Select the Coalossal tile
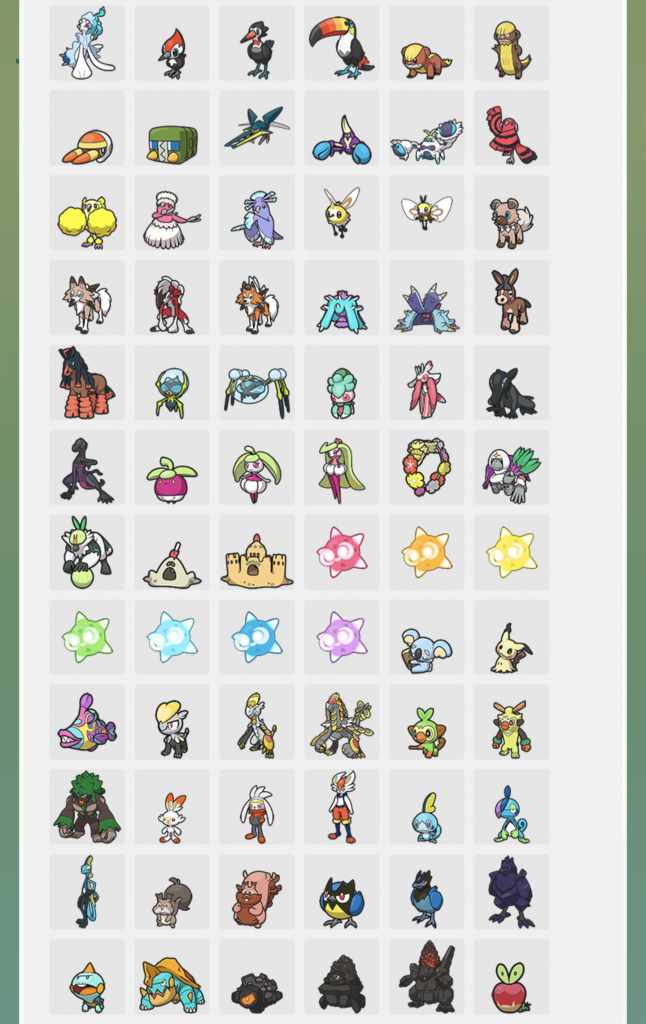This screenshot has height=1024, width=646. tap(427, 978)
